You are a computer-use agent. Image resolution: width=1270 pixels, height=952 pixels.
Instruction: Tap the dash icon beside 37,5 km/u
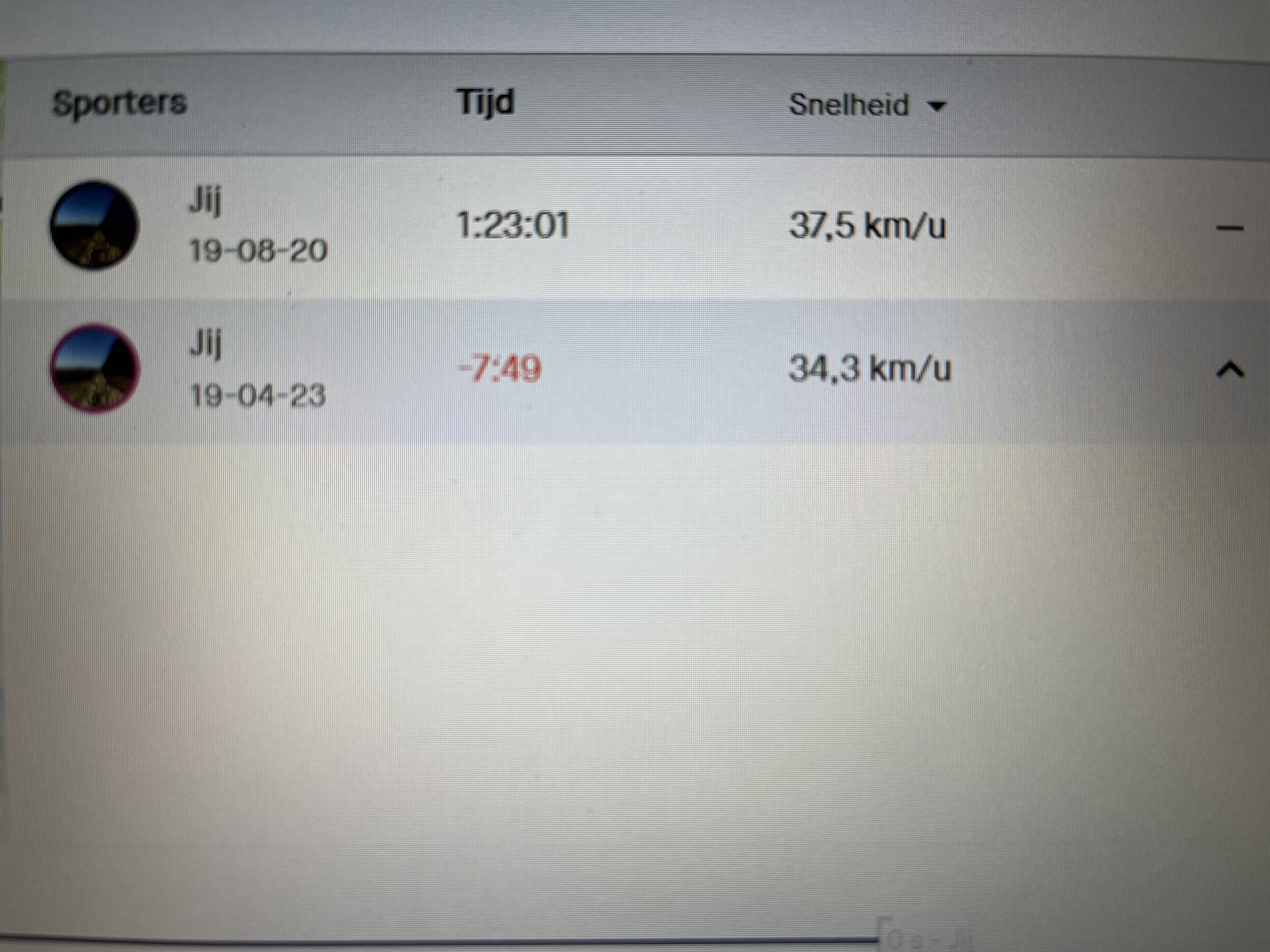1230,228
